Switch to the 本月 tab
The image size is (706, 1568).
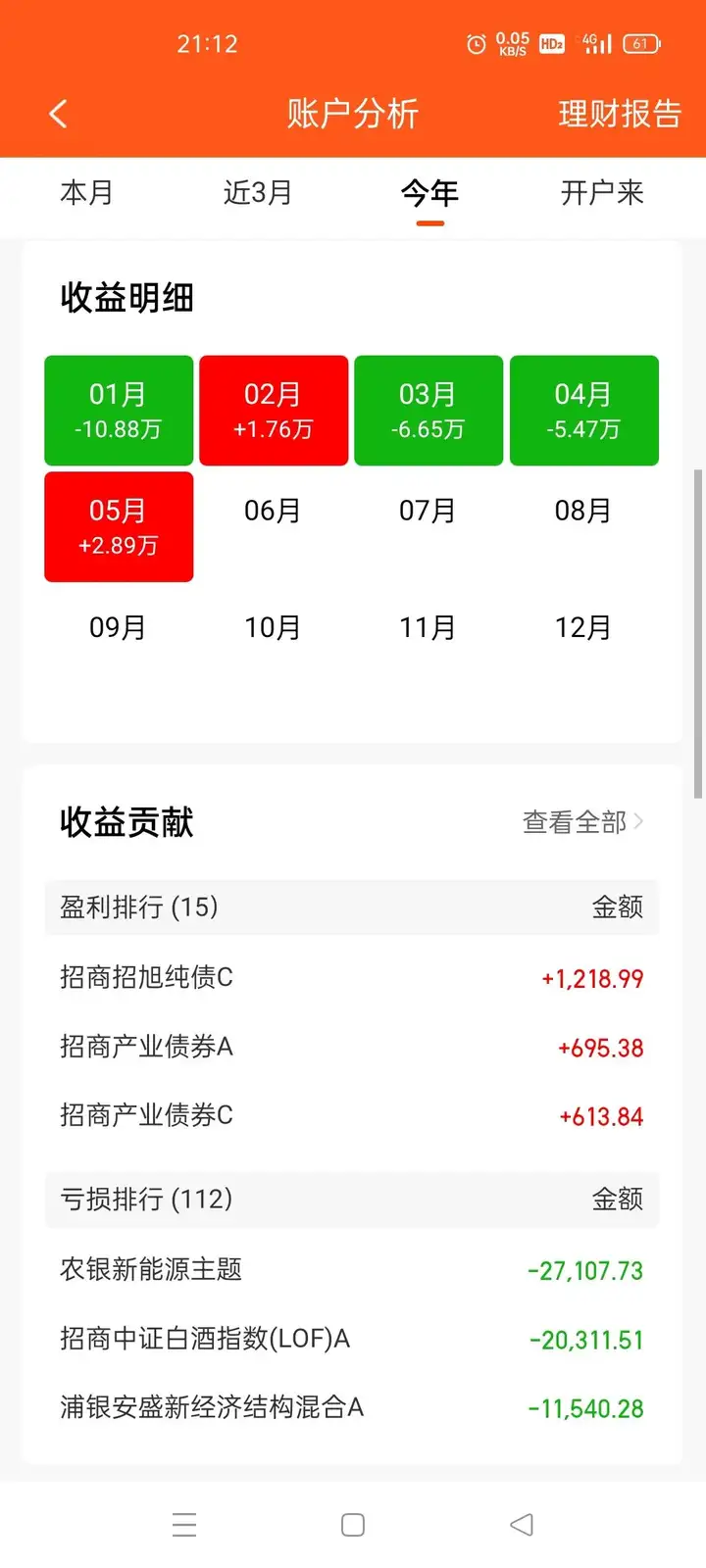coord(86,192)
